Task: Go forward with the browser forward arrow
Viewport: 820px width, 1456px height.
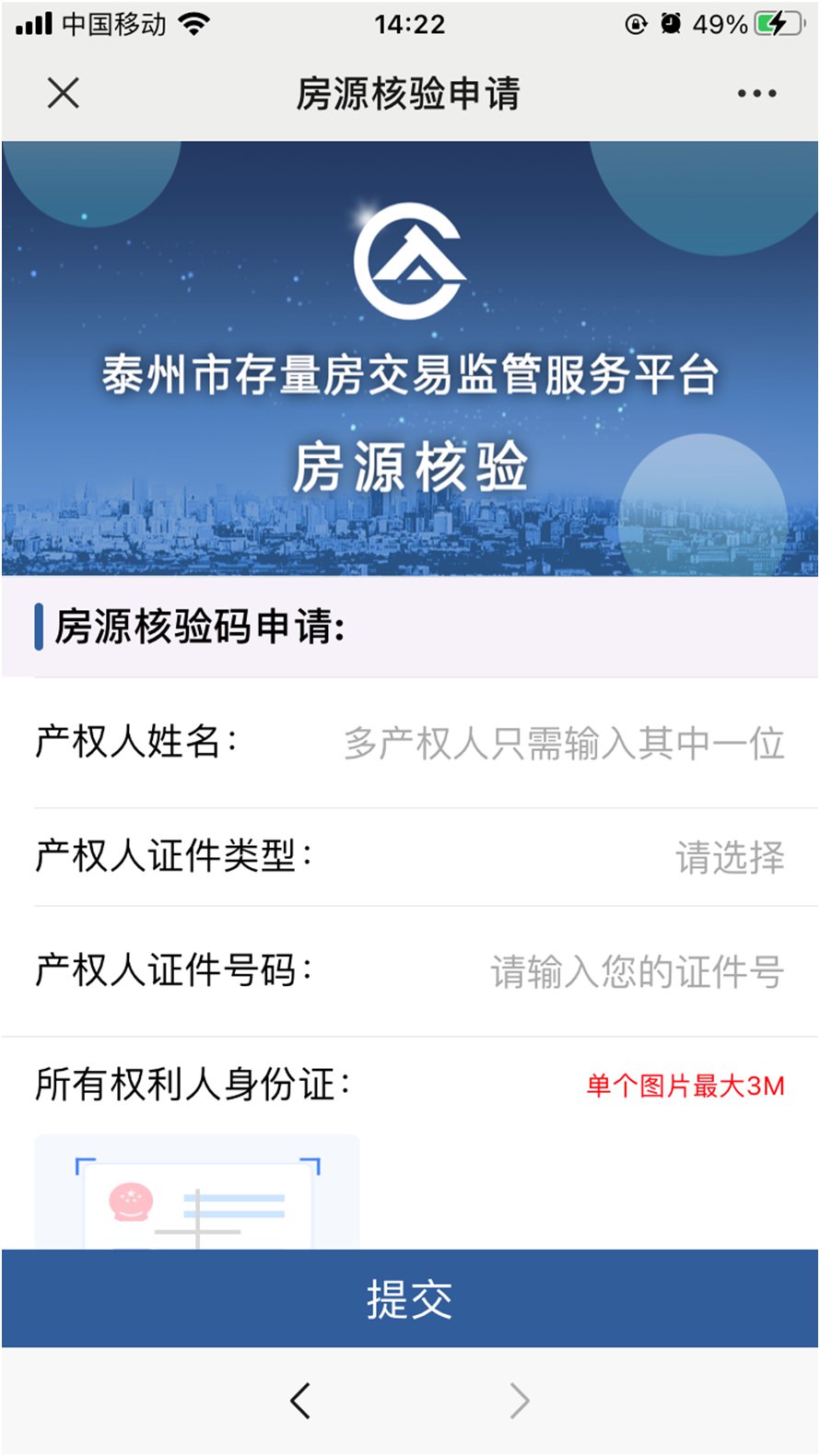Action: [x=521, y=1401]
